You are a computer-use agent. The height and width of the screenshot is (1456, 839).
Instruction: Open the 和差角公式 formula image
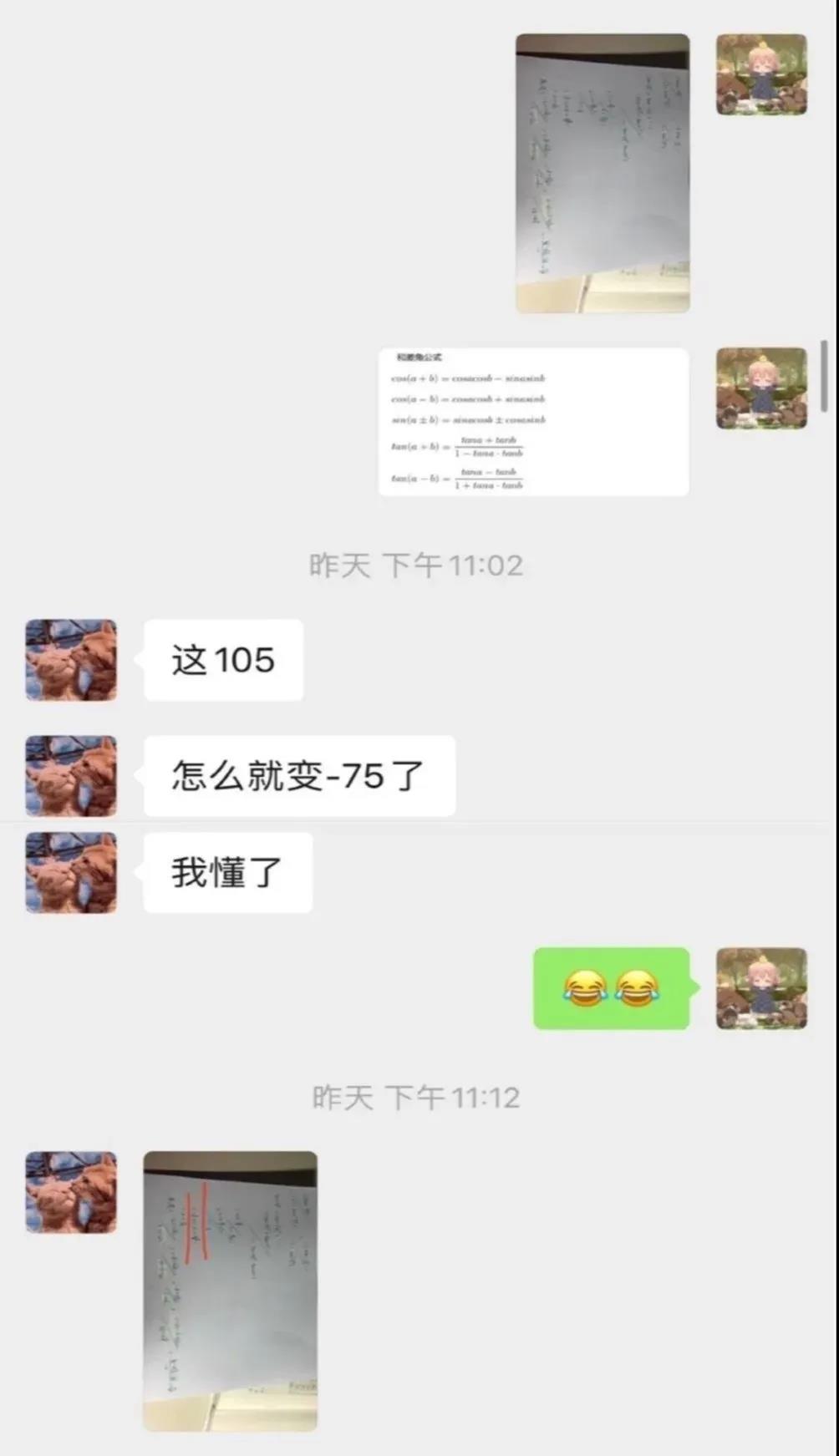(534, 422)
